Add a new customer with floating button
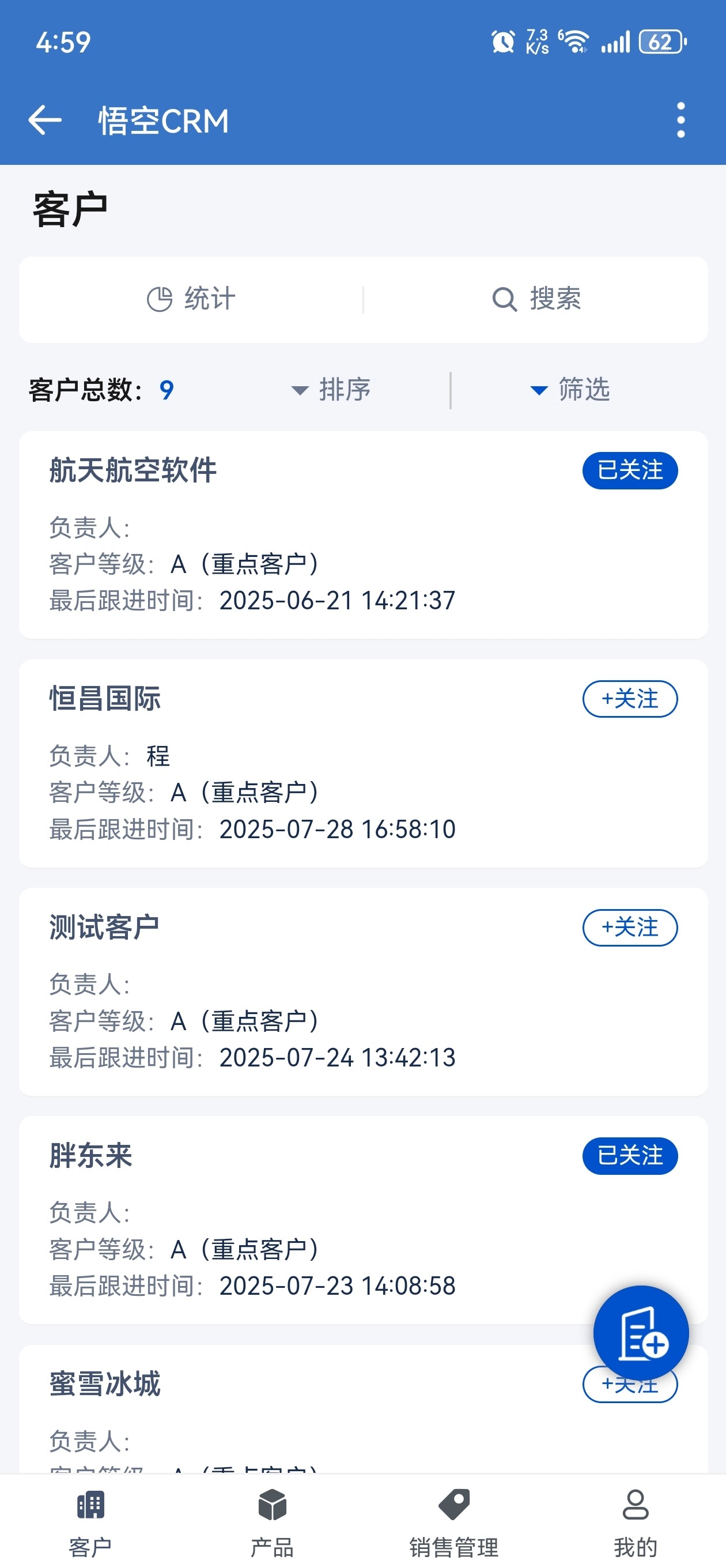 pos(641,1332)
